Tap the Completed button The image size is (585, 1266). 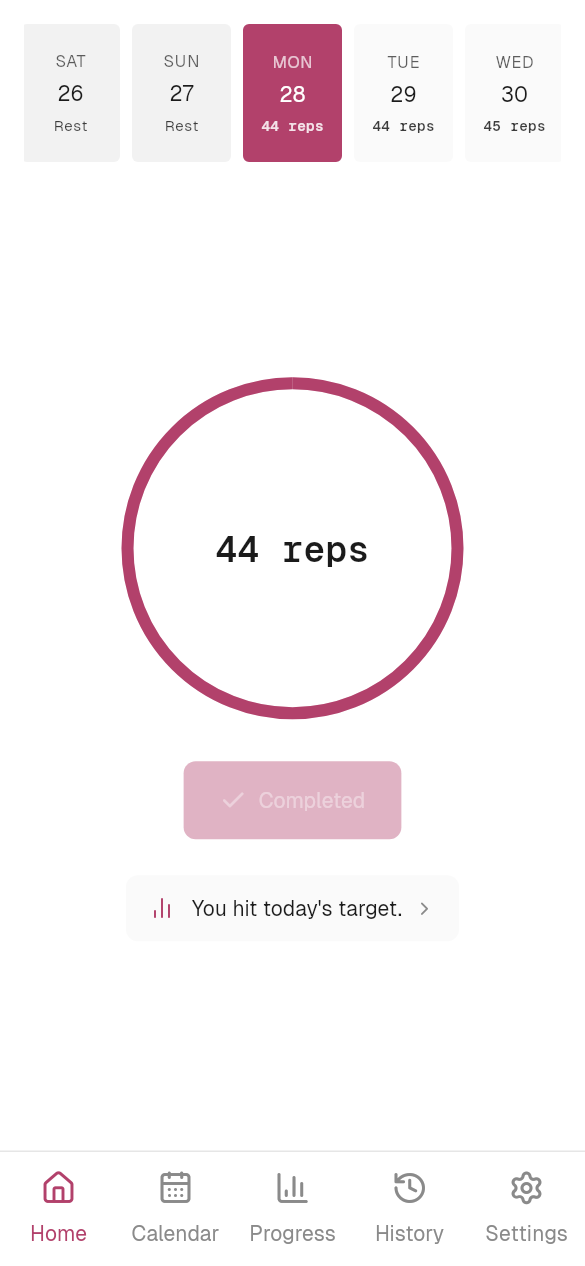[x=292, y=800]
